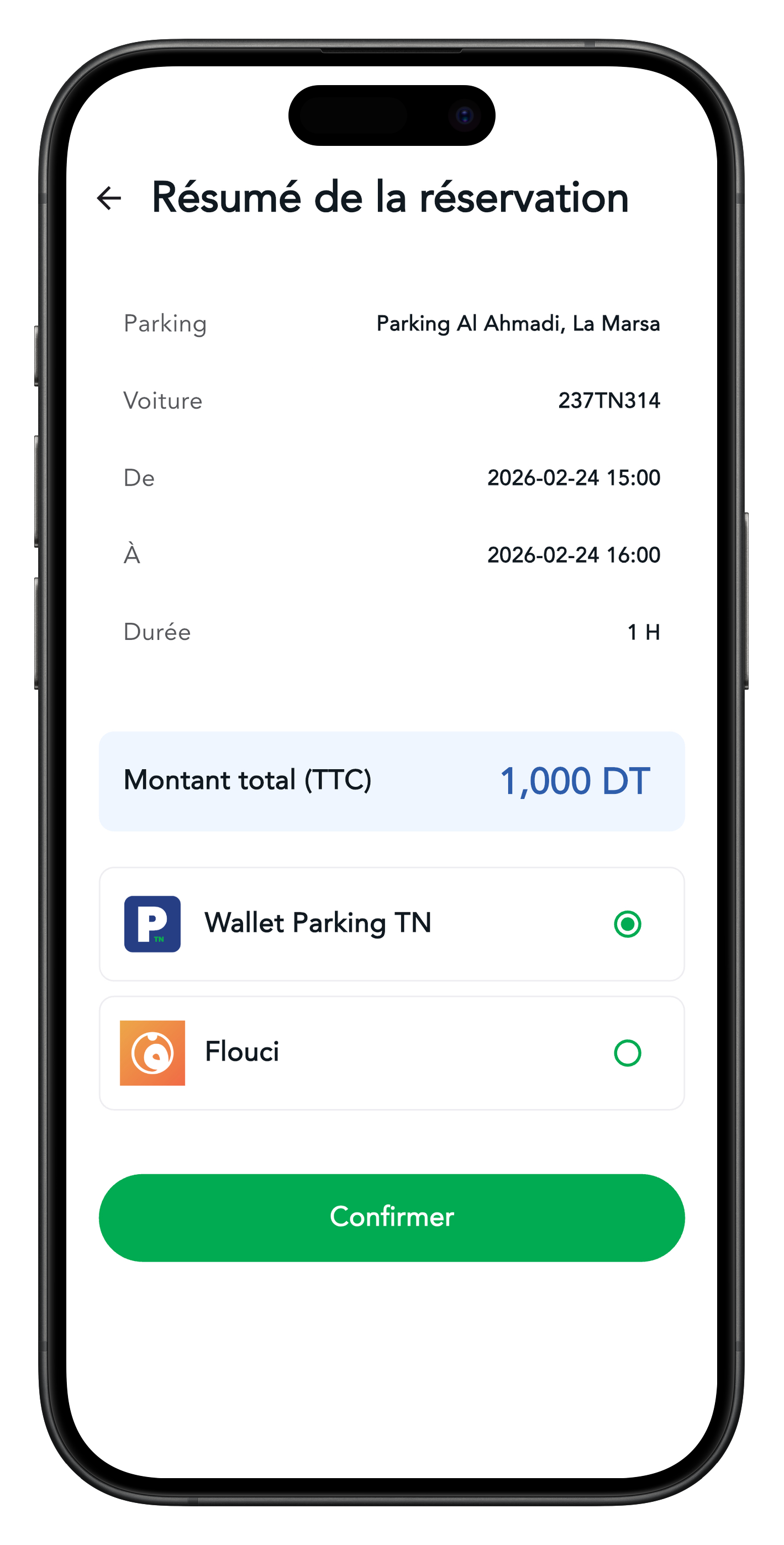Image resolution: width=784 pixels, height=1545 pixels.
Task: Select Wallet Parking TN payment method
Action: [627, 924]
